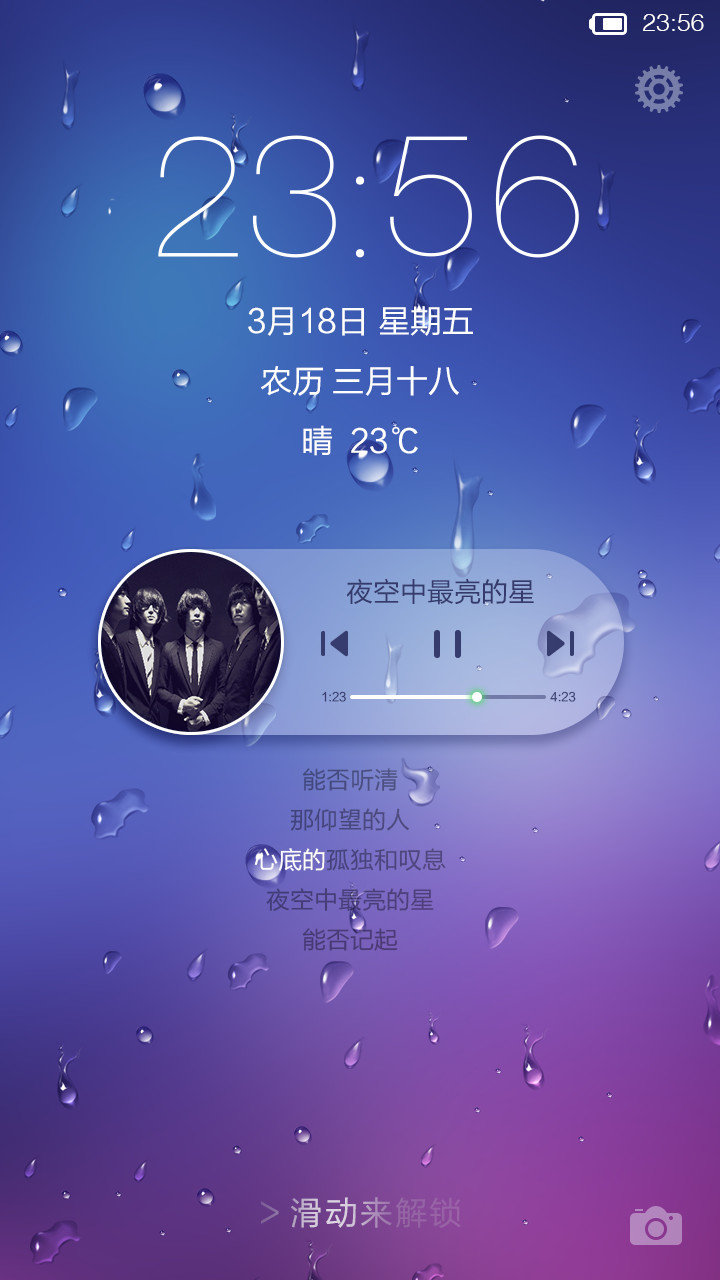Launch the camera shortcut icon
The width and height of the screenshot is (720, 1280).
point(656,1225)
